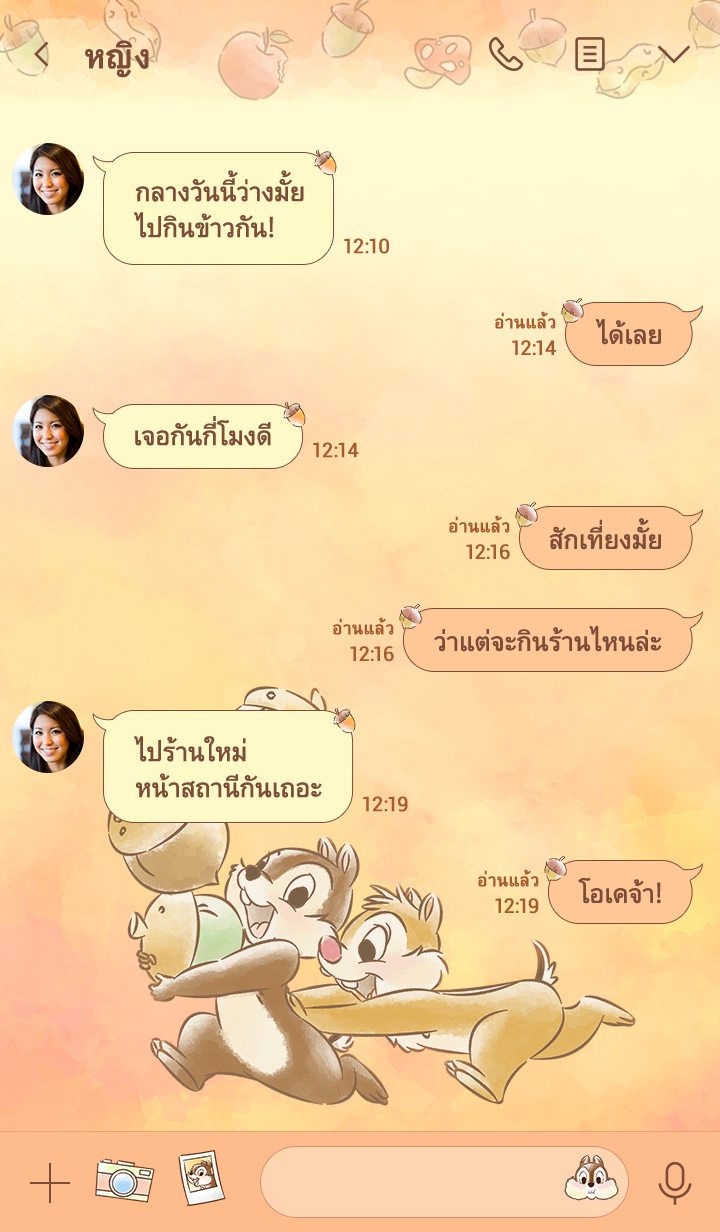720x1232 pixels.
Task: Open the photo gallery picker
Action: pyautogui.click(x=201, y=1179)
